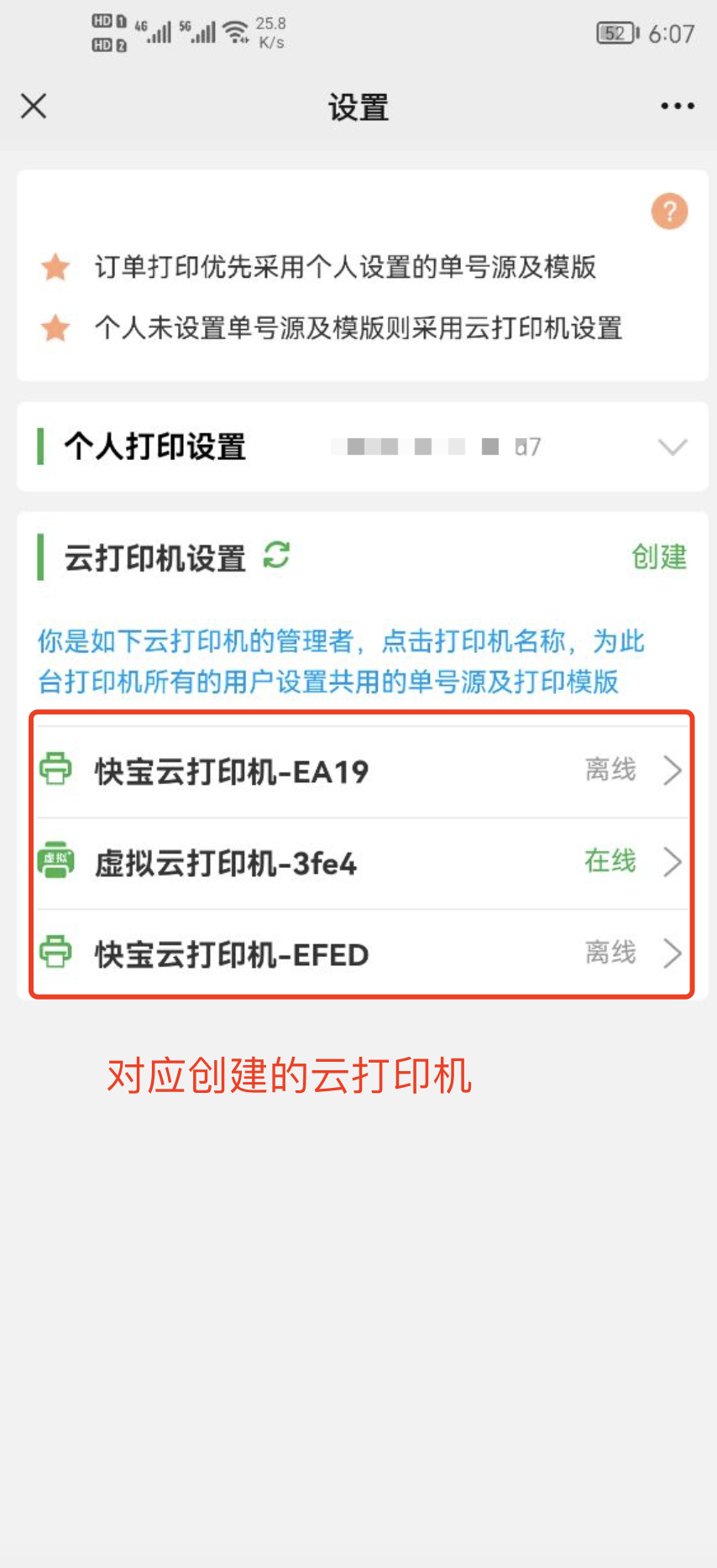
Task: Refresh the cloud printer list
Action: (276, 556)
